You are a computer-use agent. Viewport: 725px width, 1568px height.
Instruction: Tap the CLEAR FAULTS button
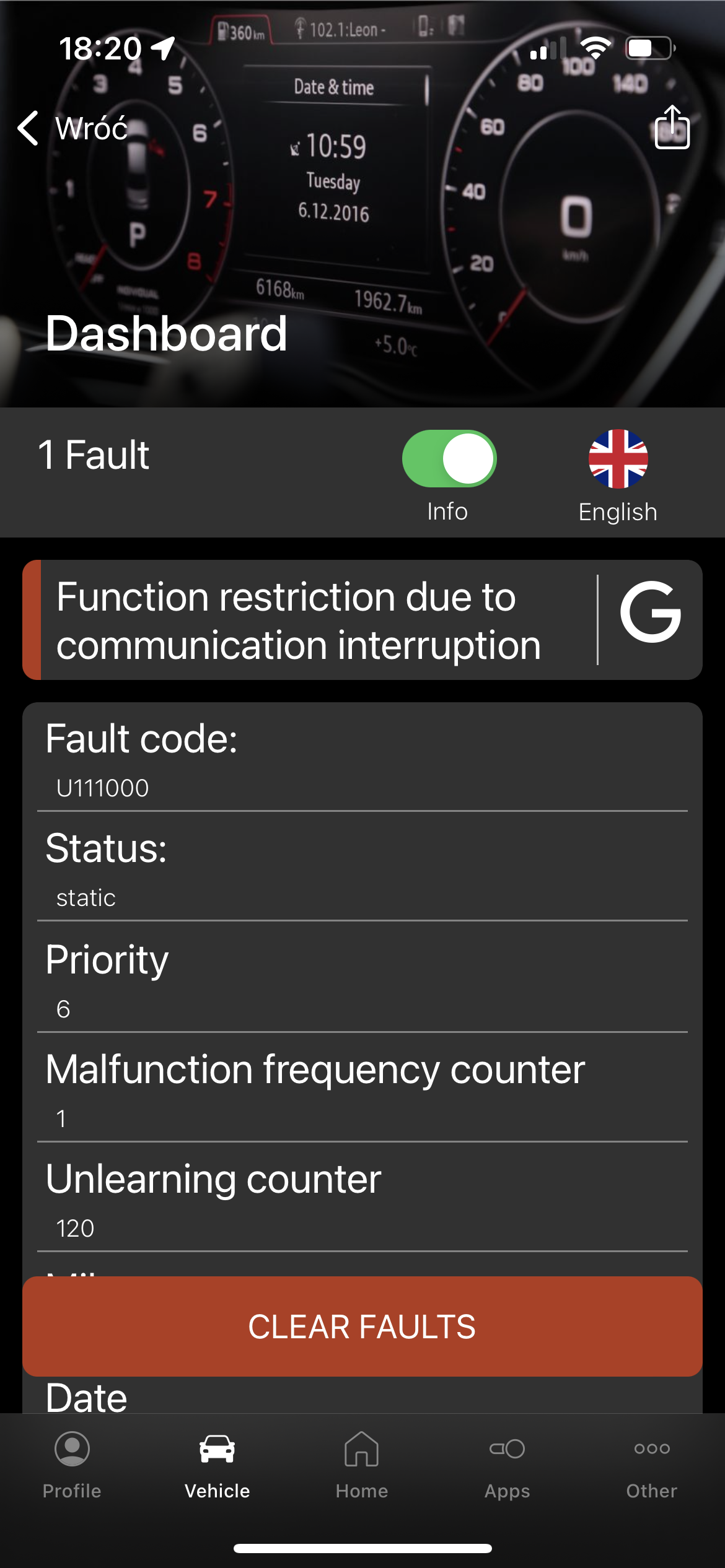[x=362, y=1326]
